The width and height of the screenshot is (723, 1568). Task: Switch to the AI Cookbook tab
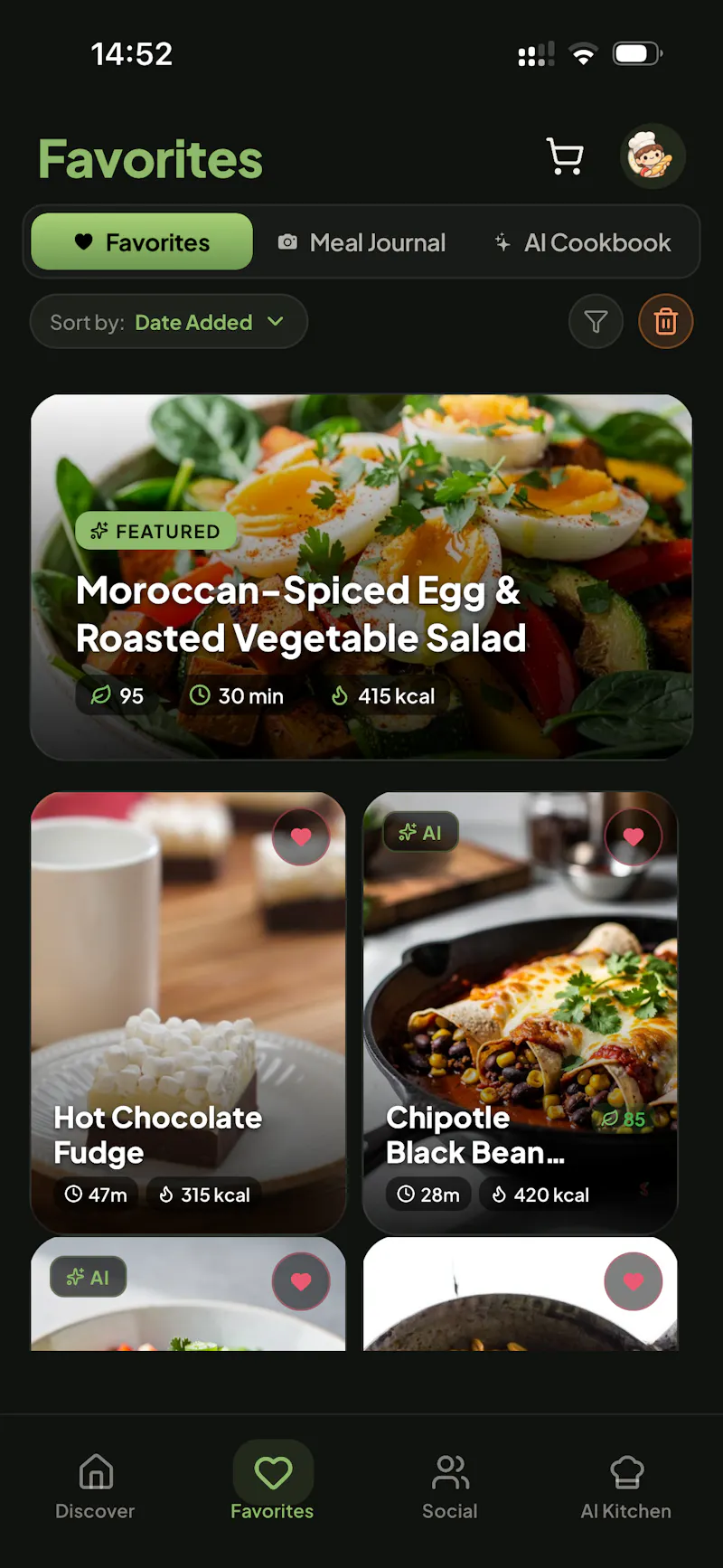click(583, 242)
